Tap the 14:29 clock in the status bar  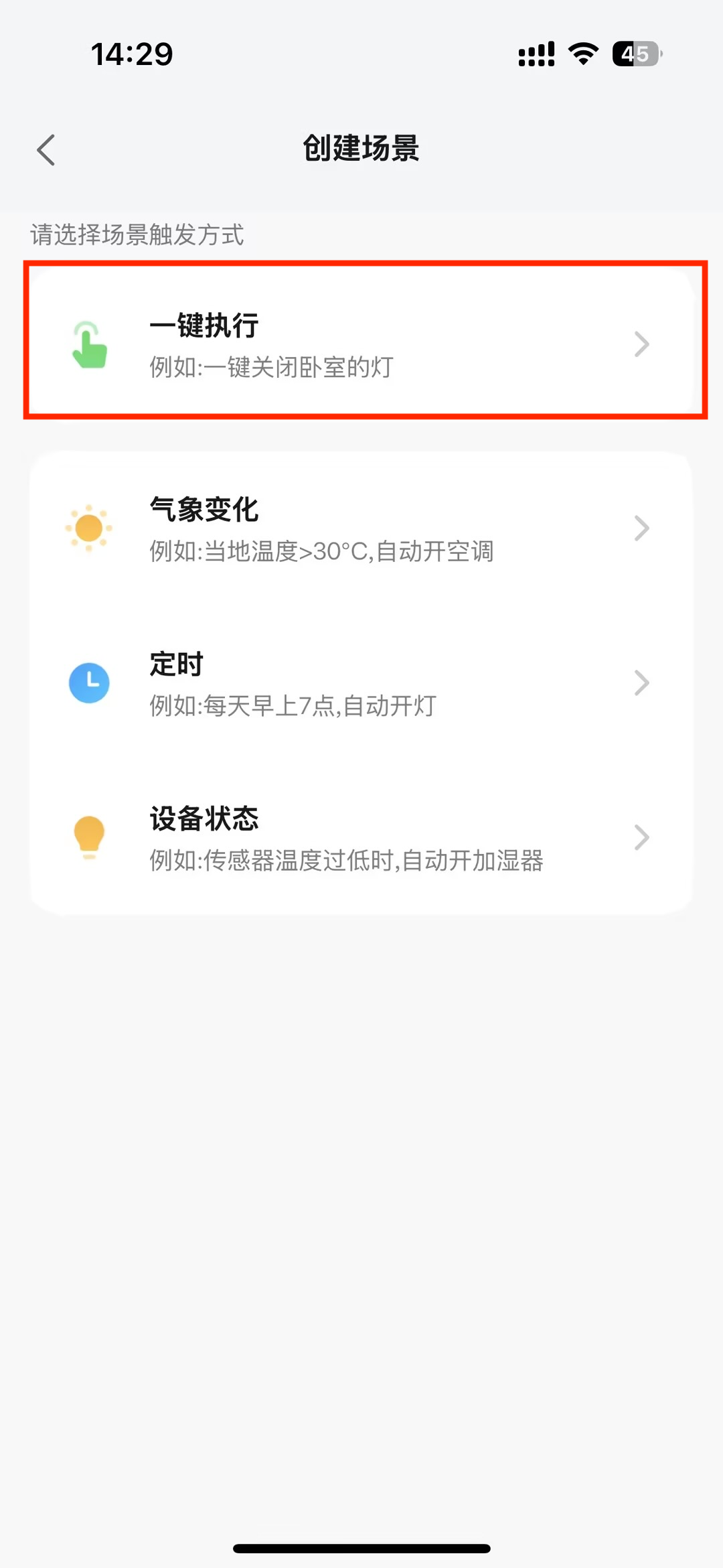coord(133,55)
